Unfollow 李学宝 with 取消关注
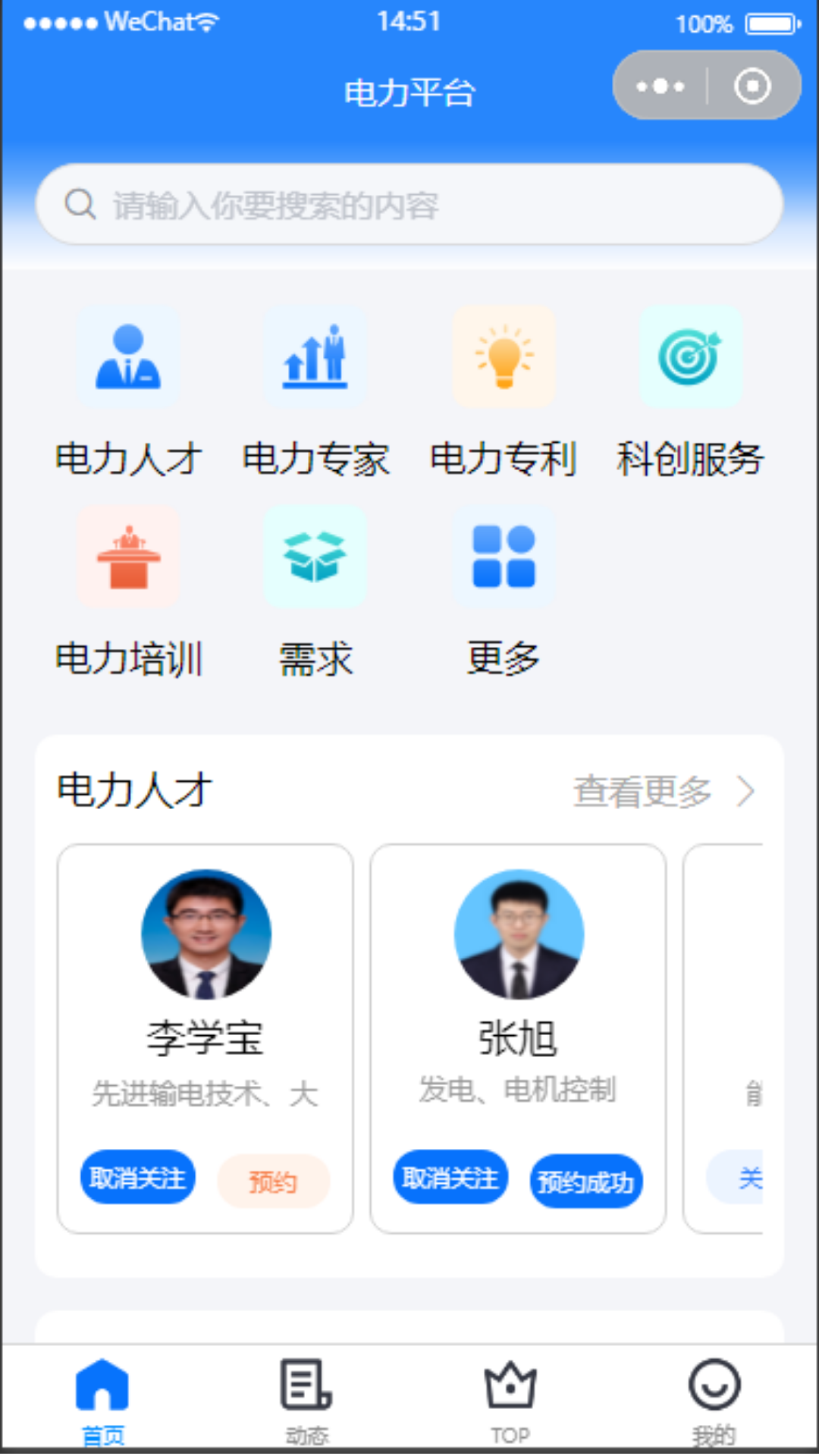Viewport: 819px width, 1456px height. pos(138,1178)
